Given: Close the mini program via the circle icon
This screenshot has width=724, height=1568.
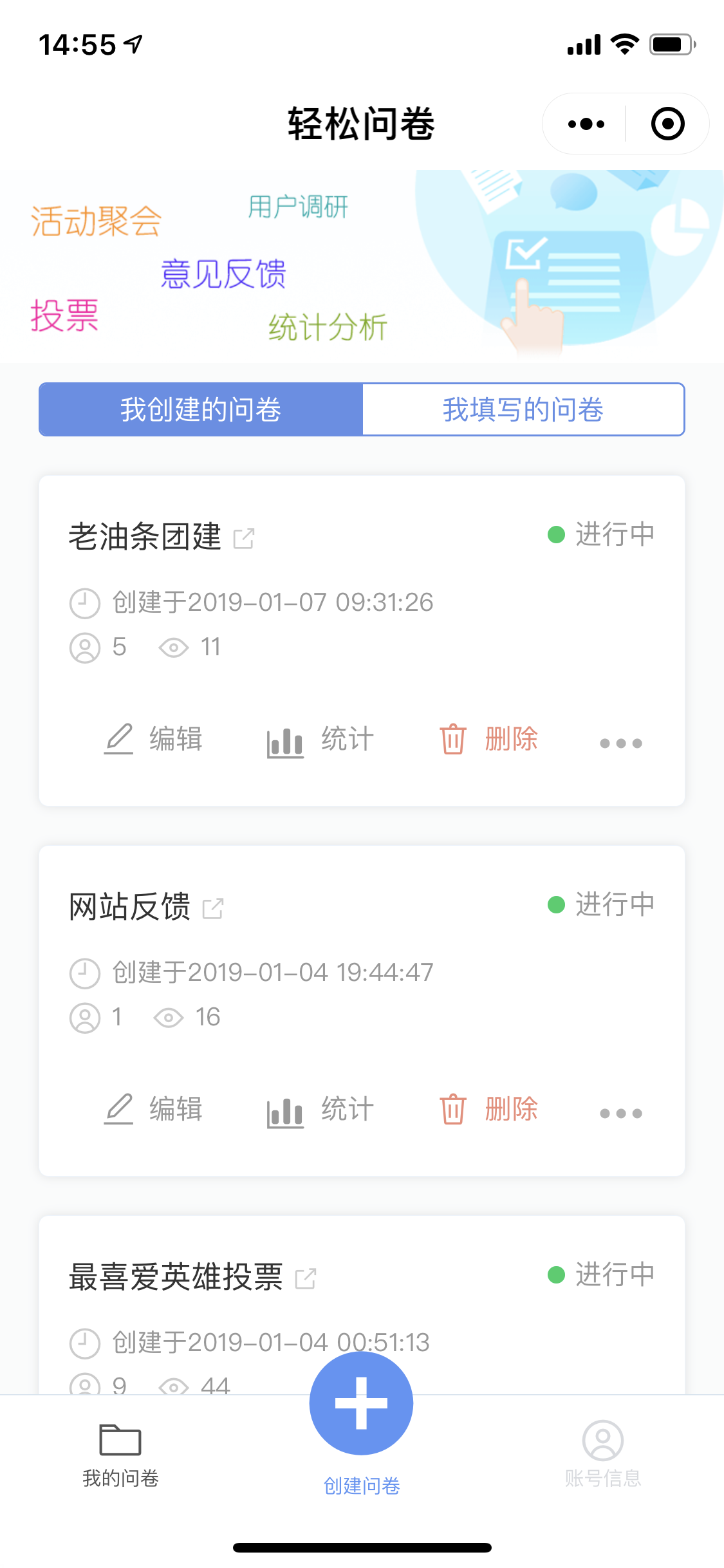Looking at the screenshot, I should click(x=667, y=124).
